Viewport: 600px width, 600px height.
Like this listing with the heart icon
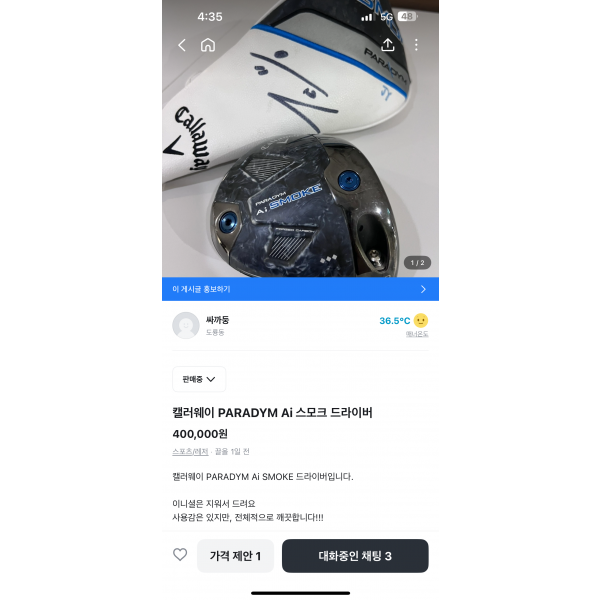point(180,555)
